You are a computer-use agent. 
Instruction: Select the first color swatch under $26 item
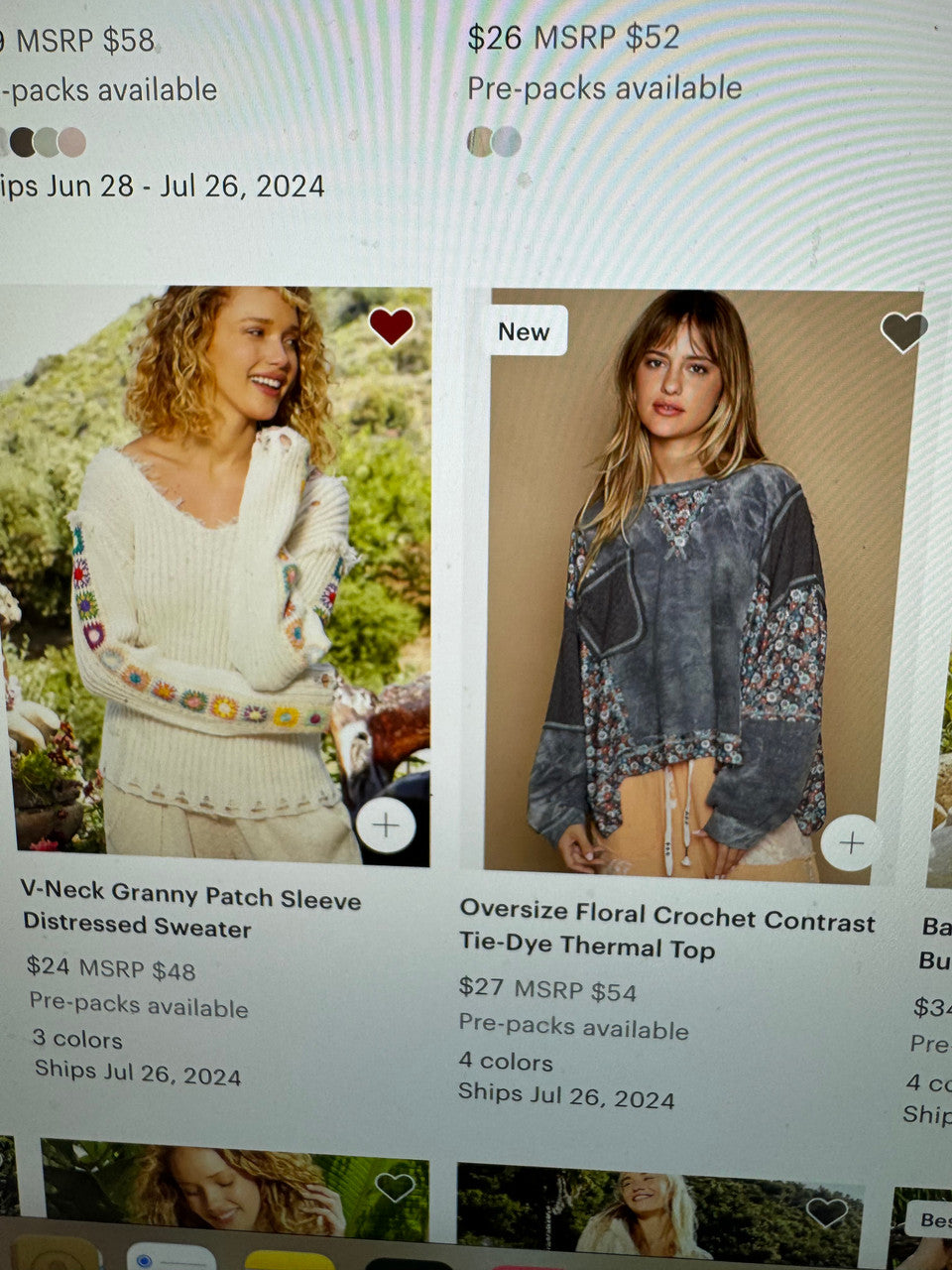point(481,142)
